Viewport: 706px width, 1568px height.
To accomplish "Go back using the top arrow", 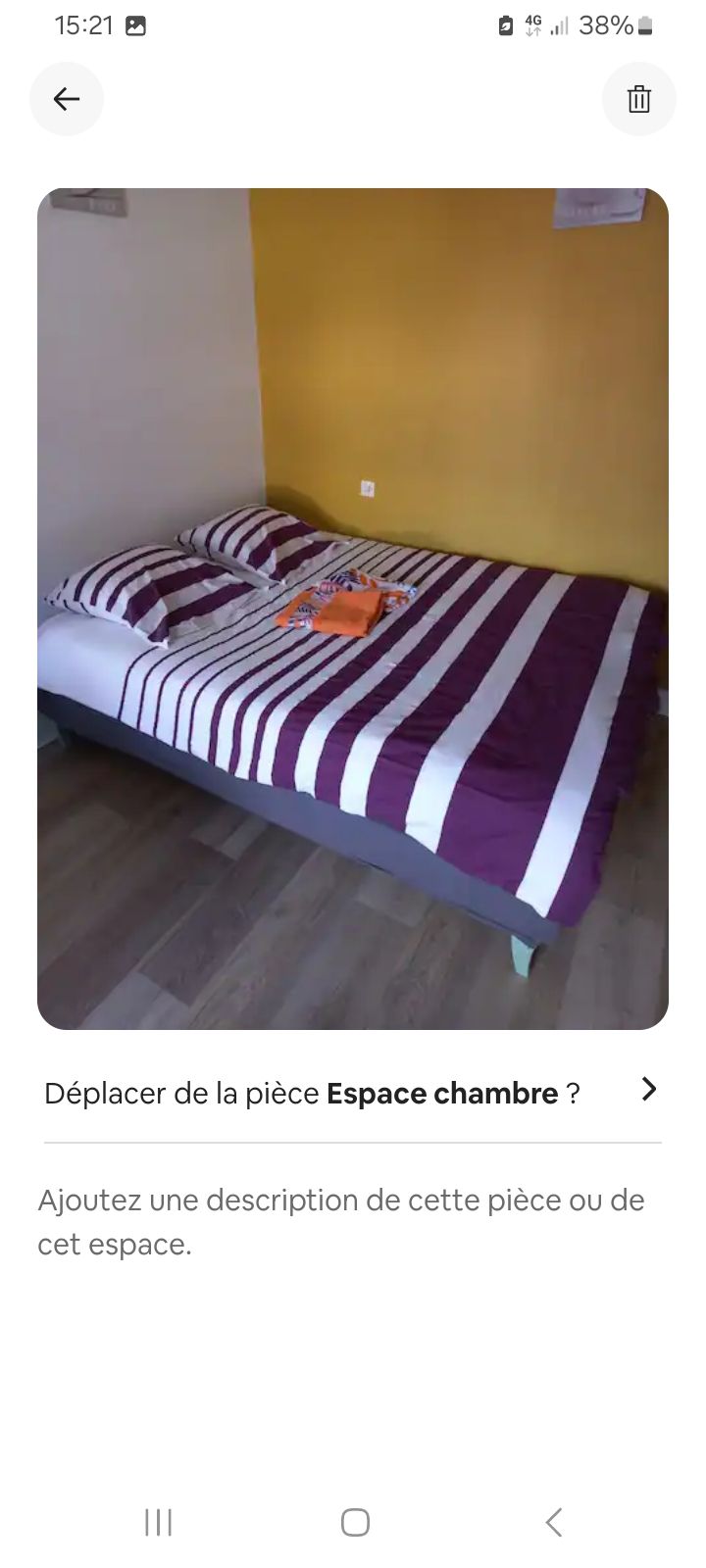I will [x=67, y=99].
